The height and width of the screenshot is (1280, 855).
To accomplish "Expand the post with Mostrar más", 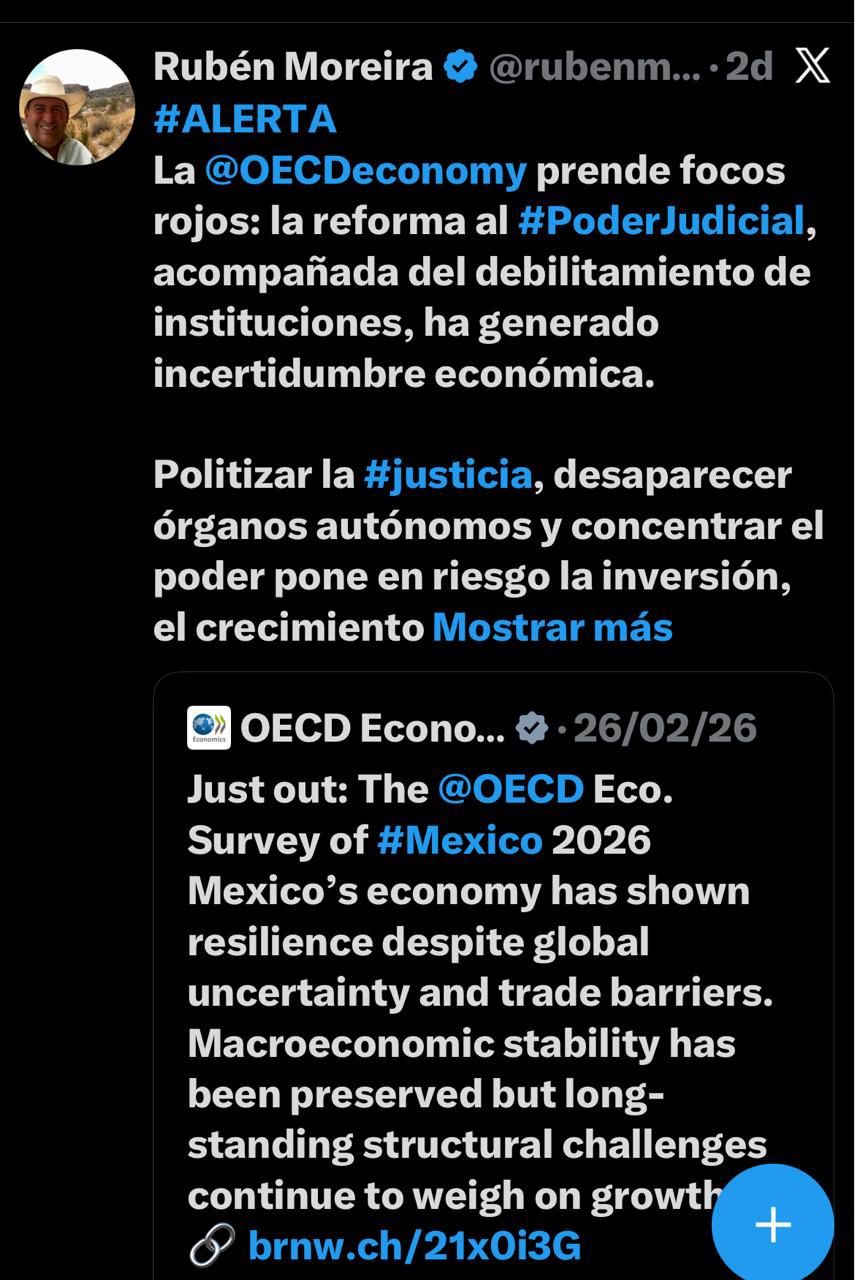I will 552,627.
